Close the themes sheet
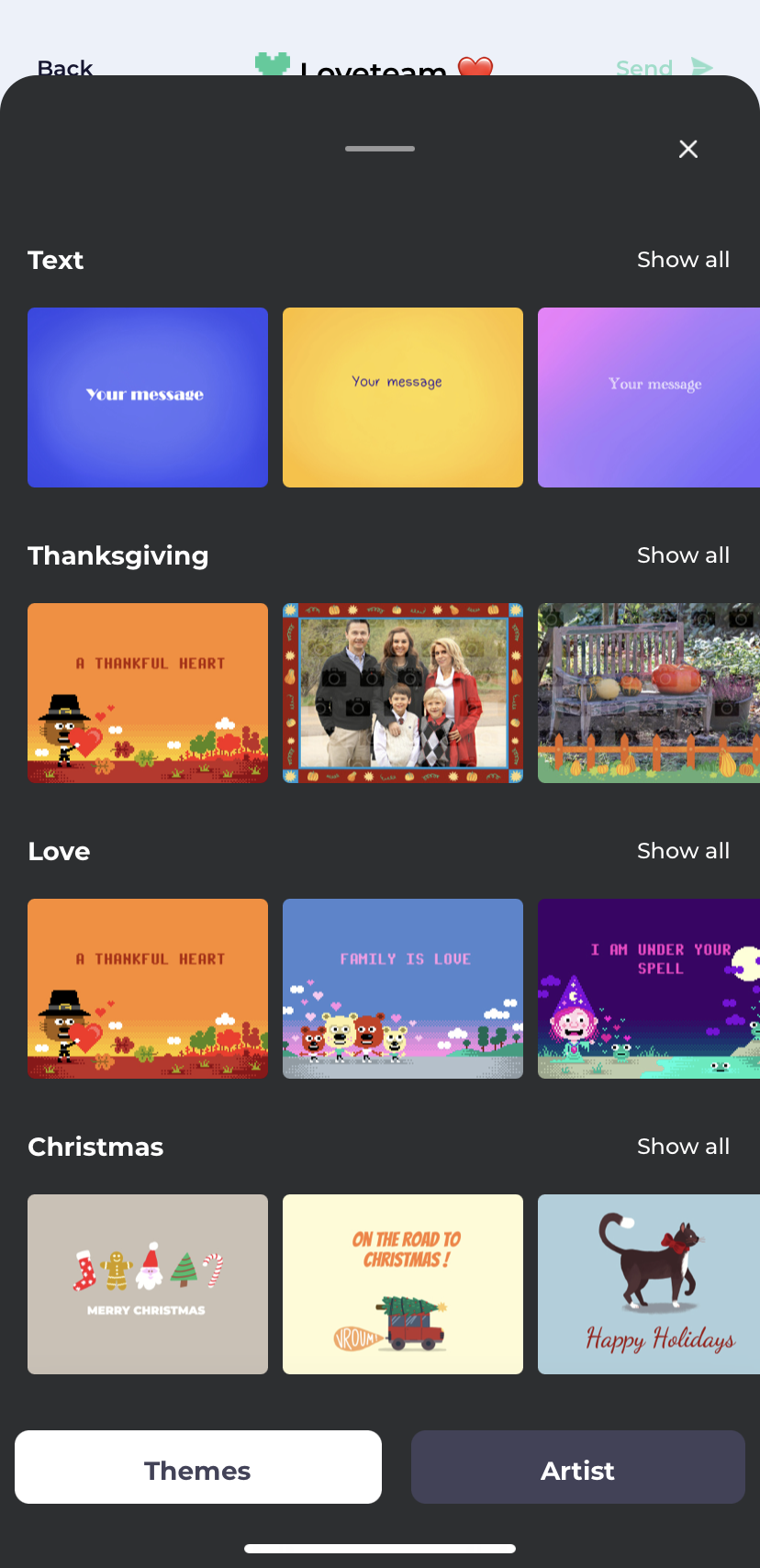This screenshot has height=1568, width=760. click(688, 150)
